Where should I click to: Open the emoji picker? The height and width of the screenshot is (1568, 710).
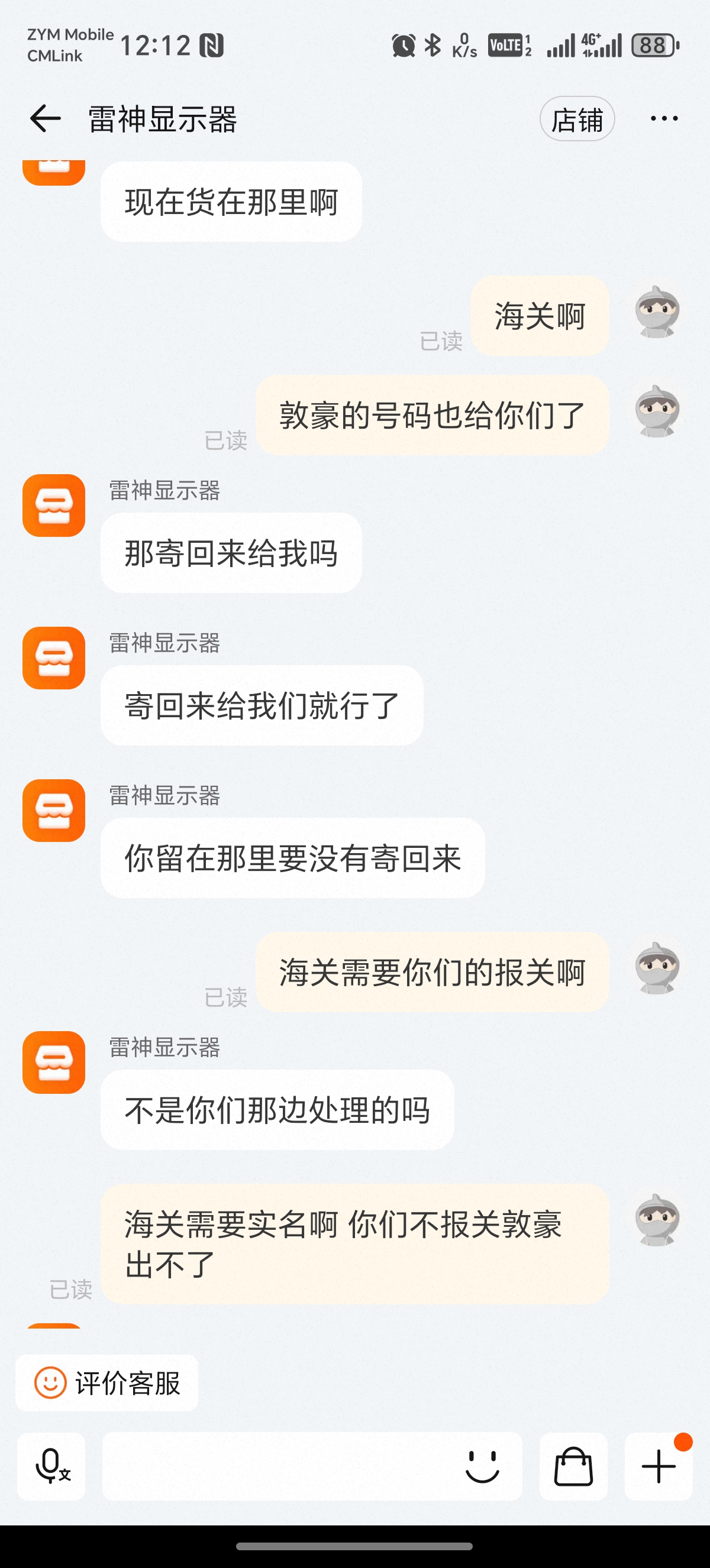[x=482, y=1466]
